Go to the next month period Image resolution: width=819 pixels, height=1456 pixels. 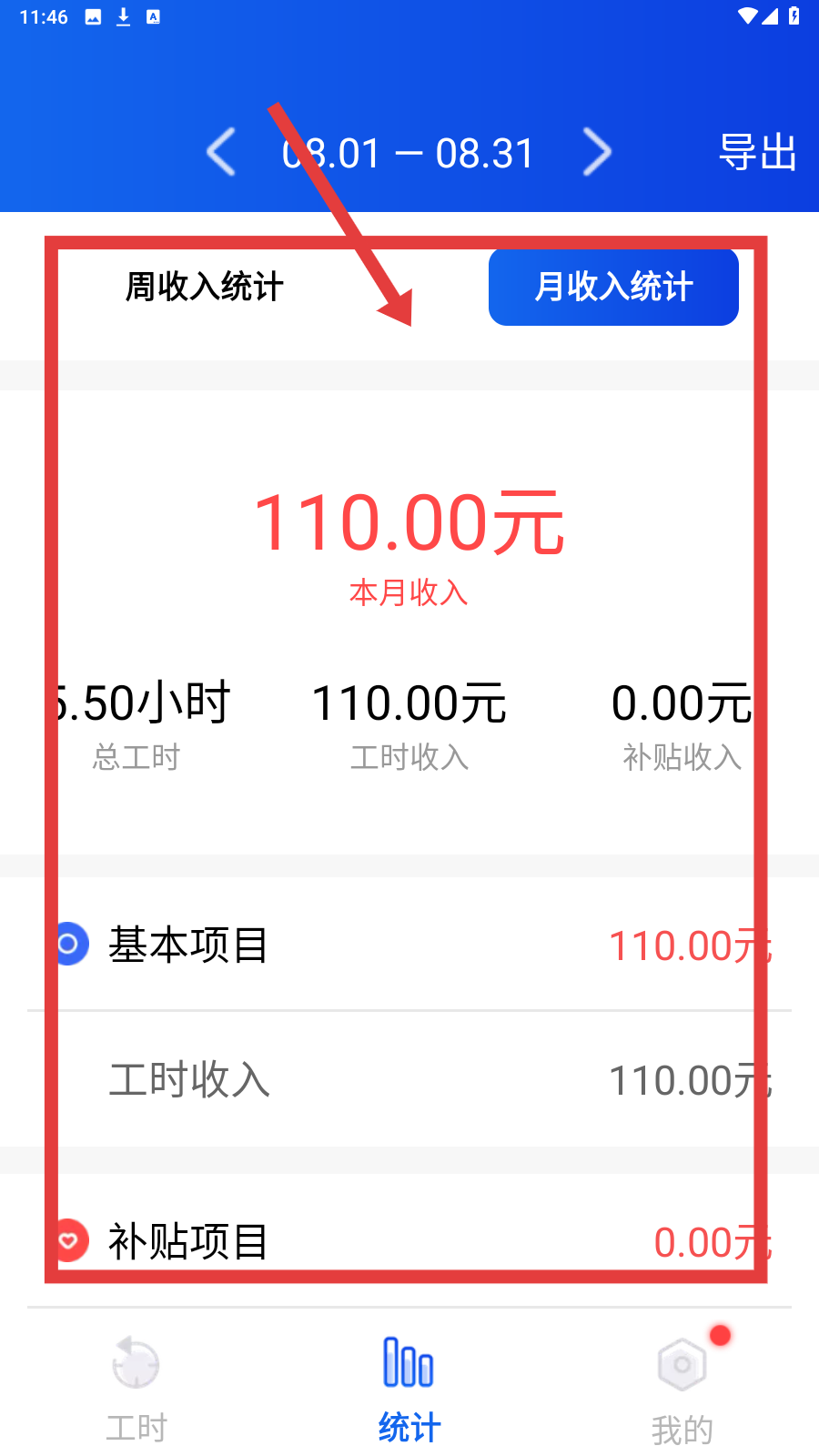[597, 152]
